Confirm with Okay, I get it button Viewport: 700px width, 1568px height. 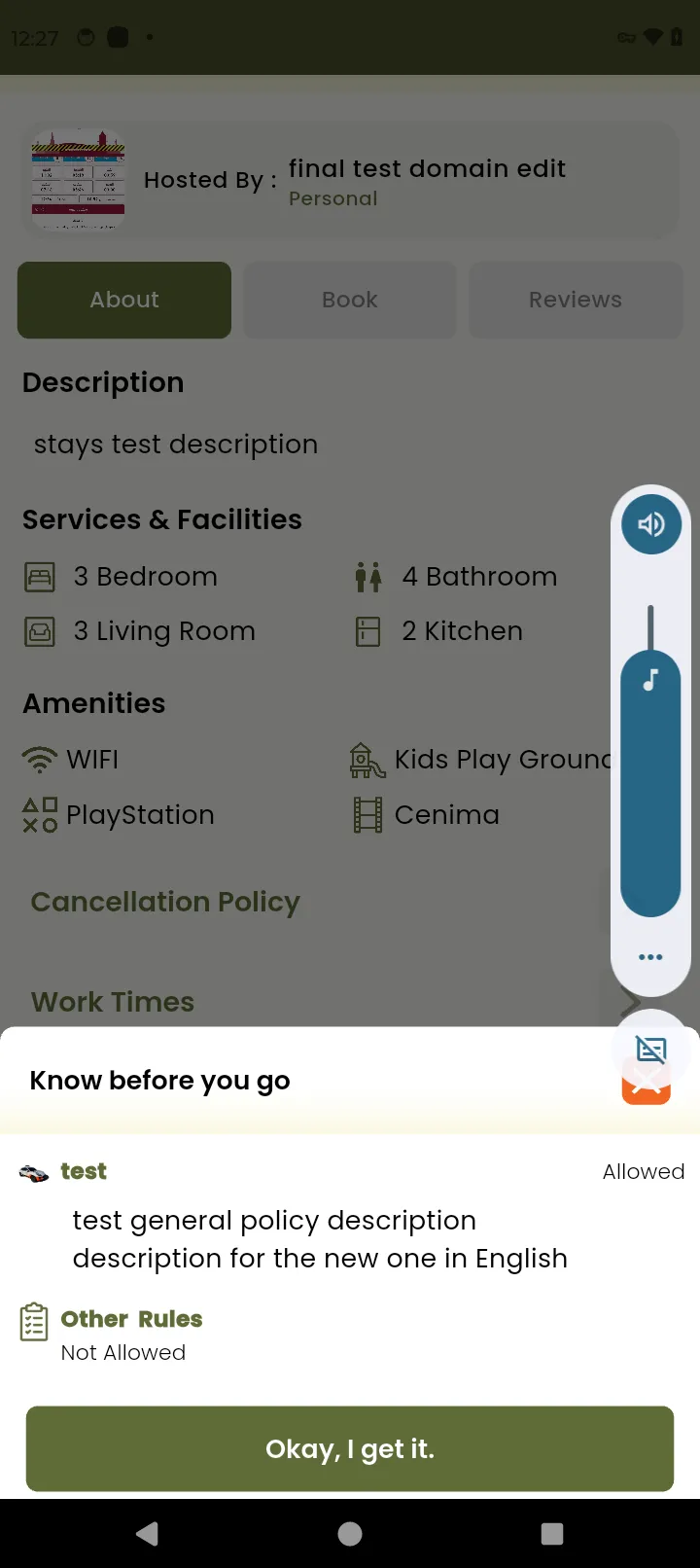pos(349,1448)
